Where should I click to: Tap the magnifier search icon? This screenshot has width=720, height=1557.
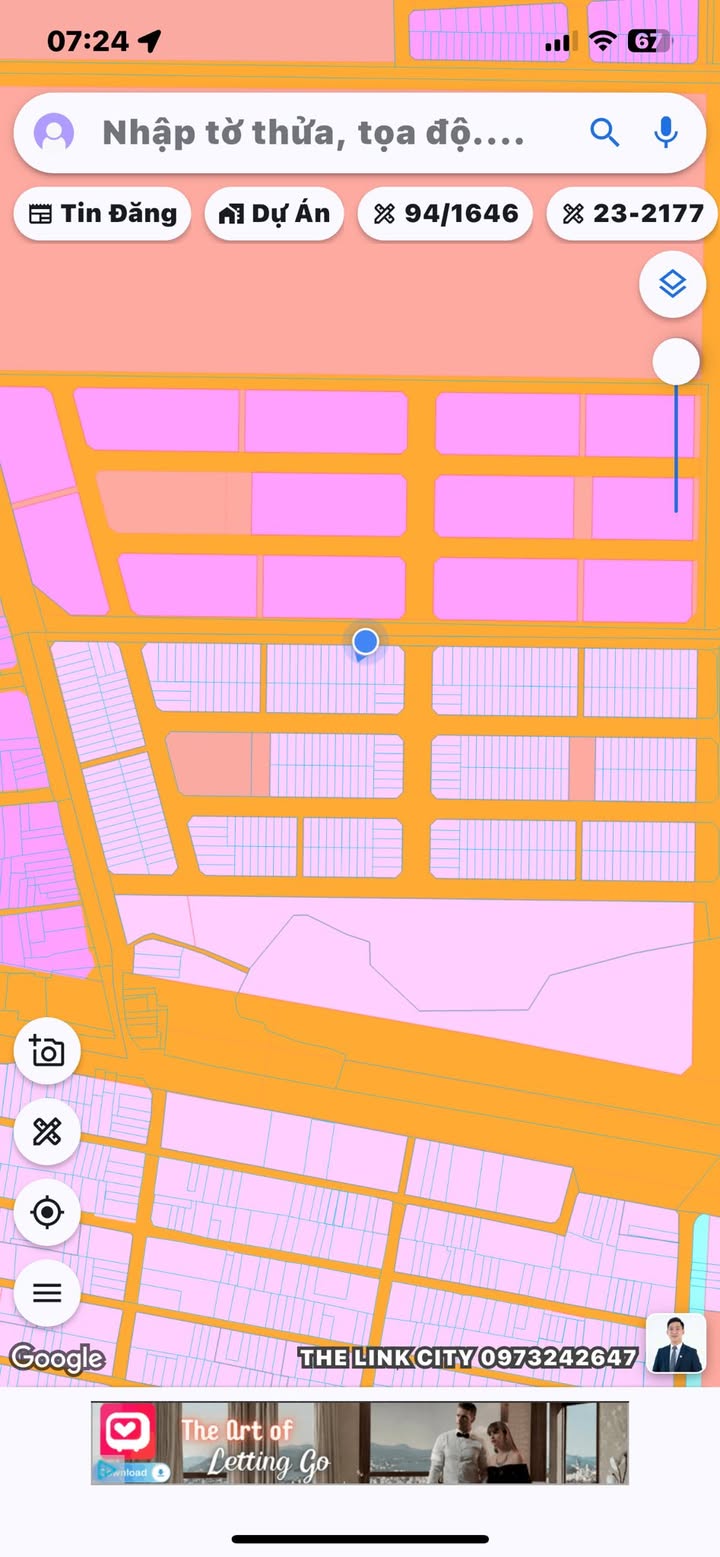pyautogui.click(x=604, y=131)
